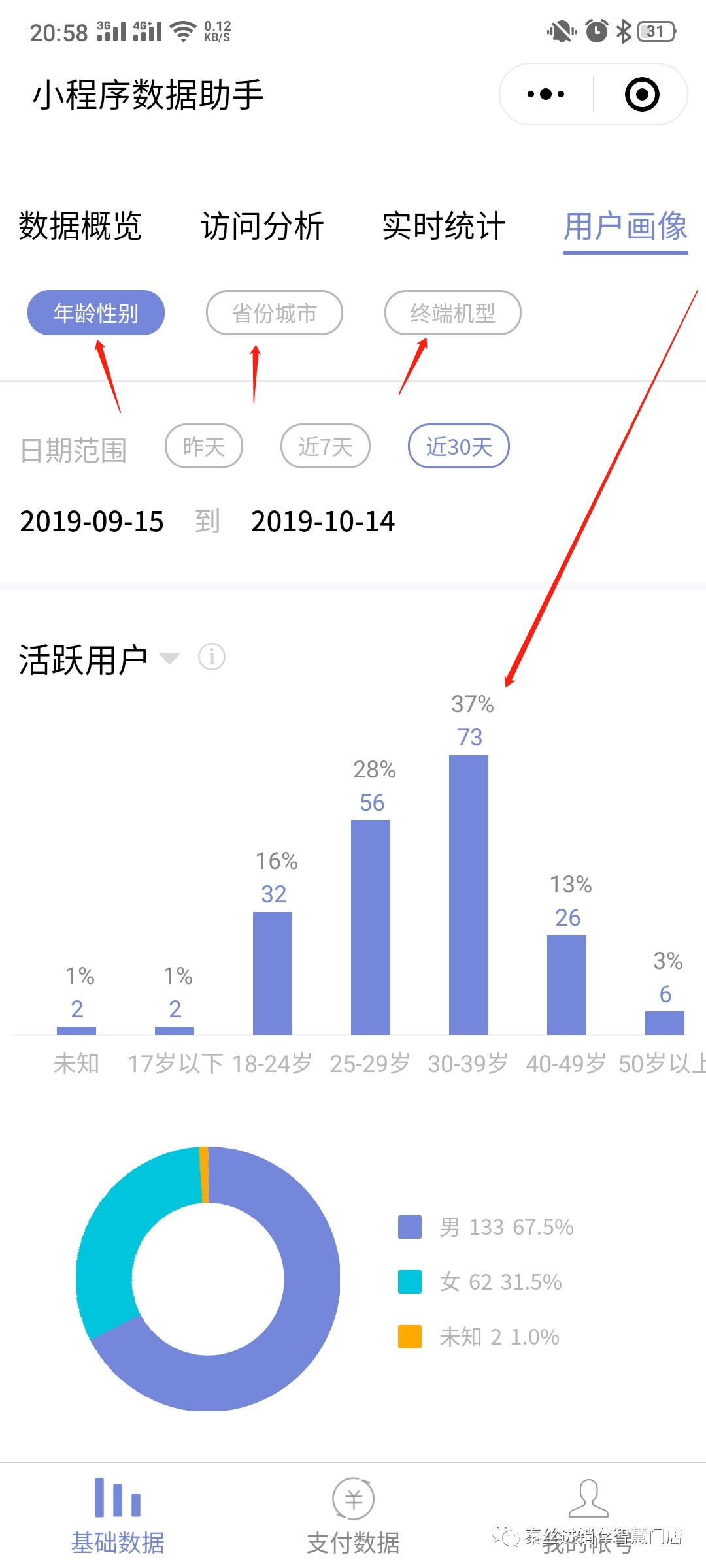Screen dimensions: 706x1568
Task: Select the 用户画像 tab
Action: (626, 227)
